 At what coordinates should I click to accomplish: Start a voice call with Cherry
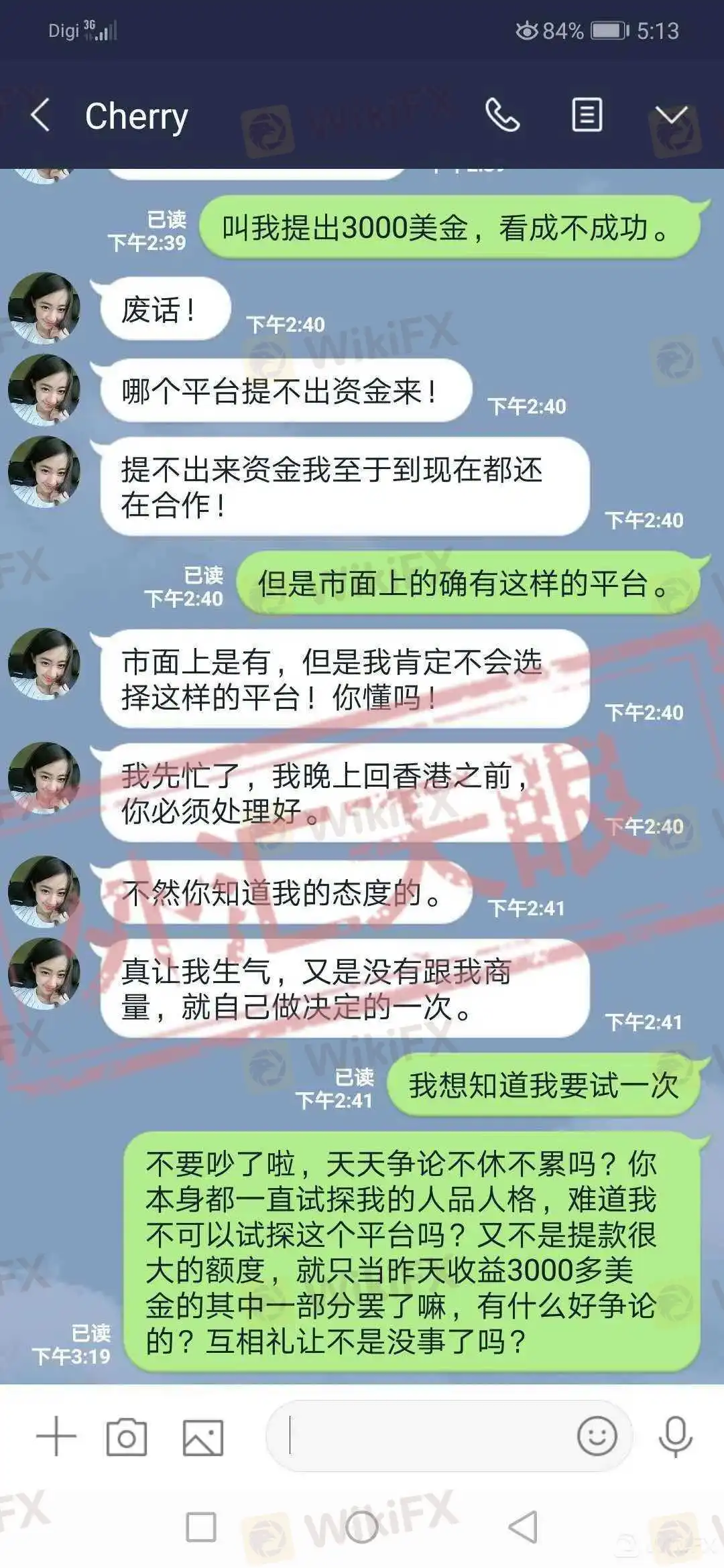pyautogui.click(x=502, y=115)
